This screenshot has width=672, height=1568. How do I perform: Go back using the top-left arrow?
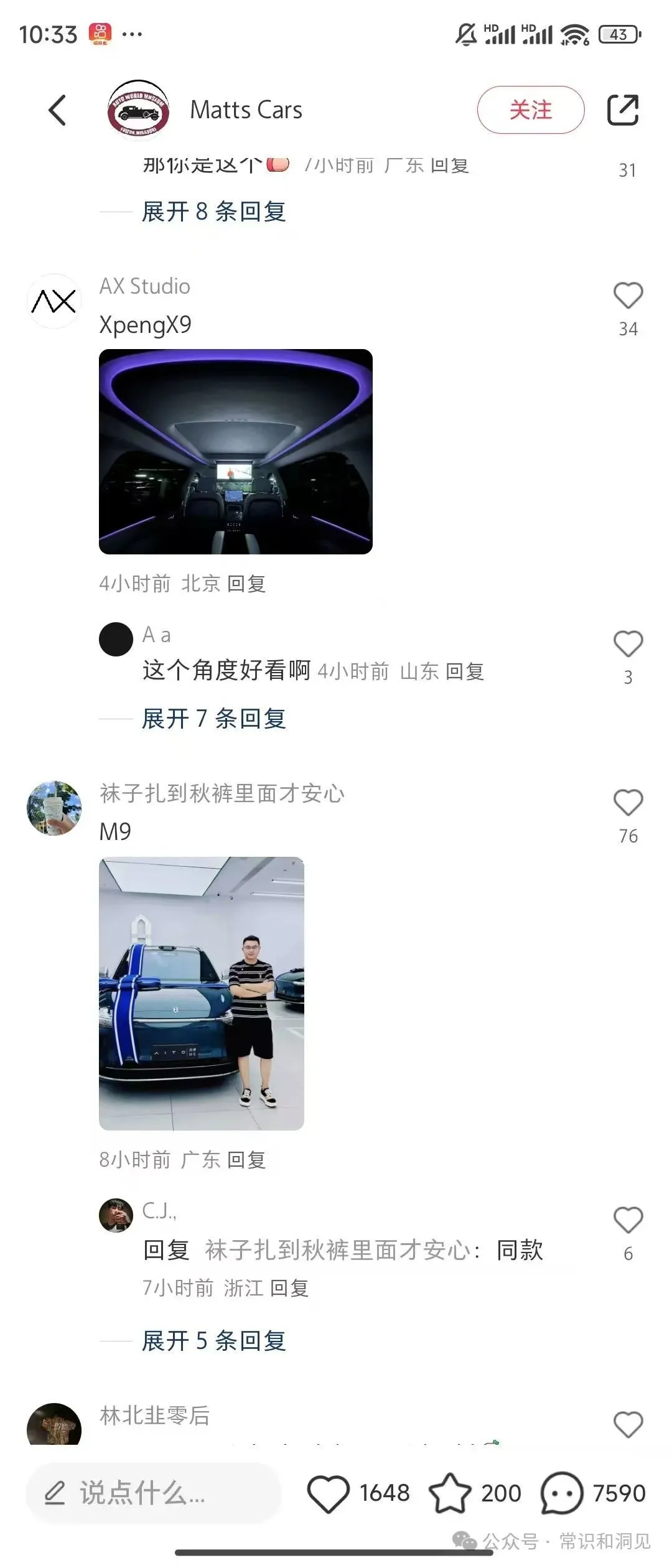(57, 110)
